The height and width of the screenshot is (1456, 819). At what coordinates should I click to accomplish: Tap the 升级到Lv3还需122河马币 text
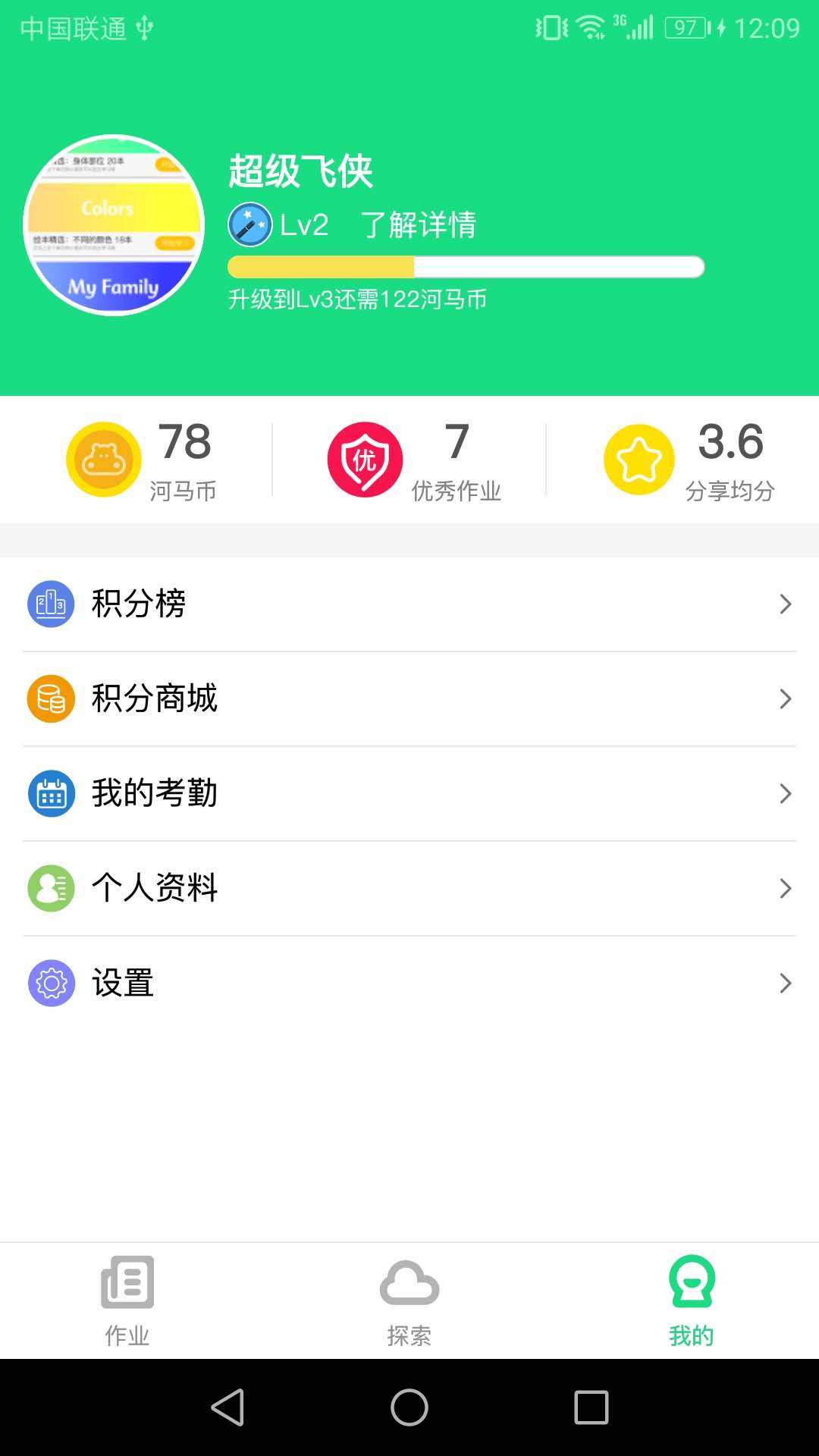359,300
